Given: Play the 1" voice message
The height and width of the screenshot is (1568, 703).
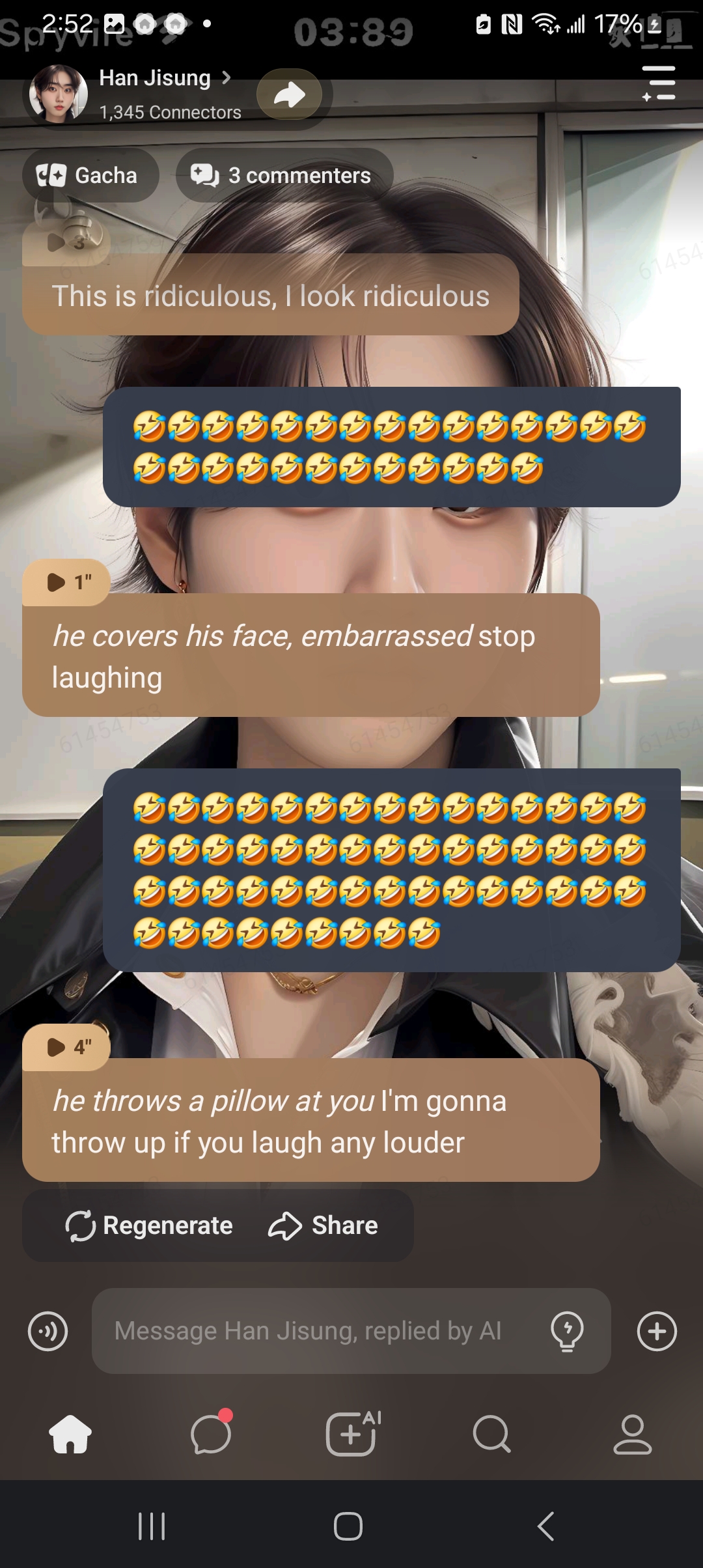Looking at the screenshot, I should point(66,581).
